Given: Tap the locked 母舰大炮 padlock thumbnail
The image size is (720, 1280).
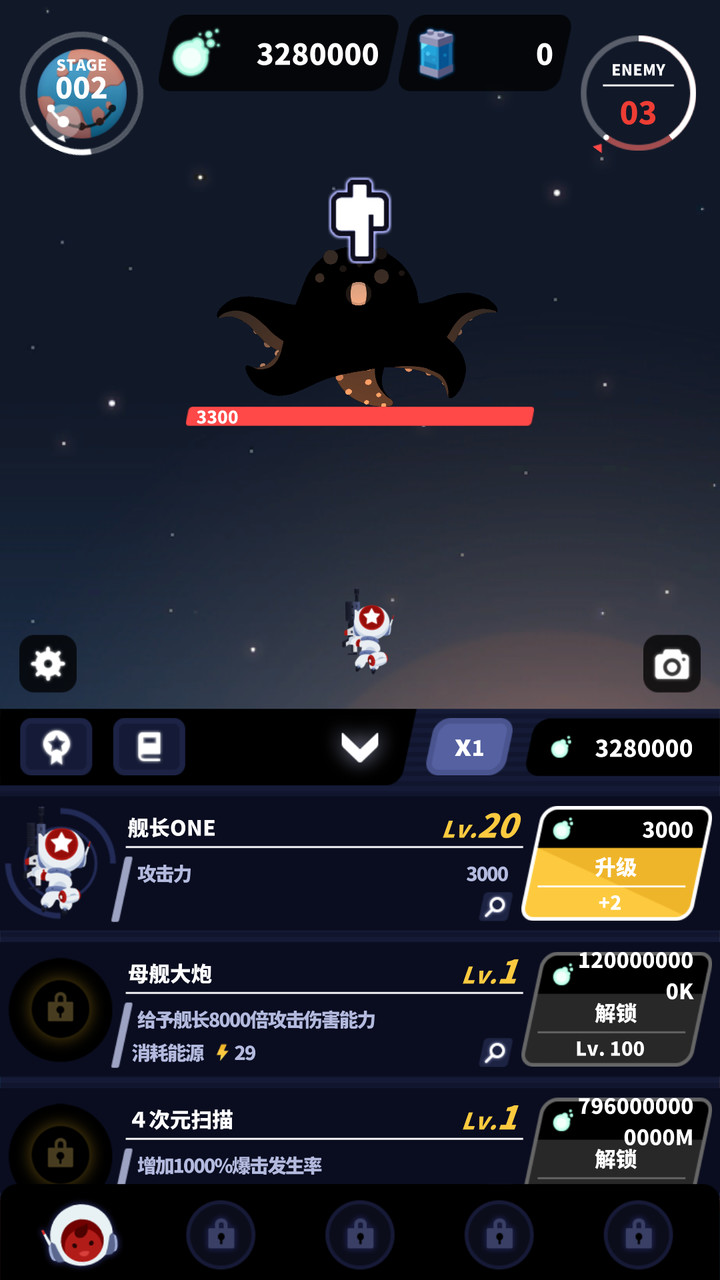Looking at the screenshot, I should pyautogui.click(x=58, y=1010).
